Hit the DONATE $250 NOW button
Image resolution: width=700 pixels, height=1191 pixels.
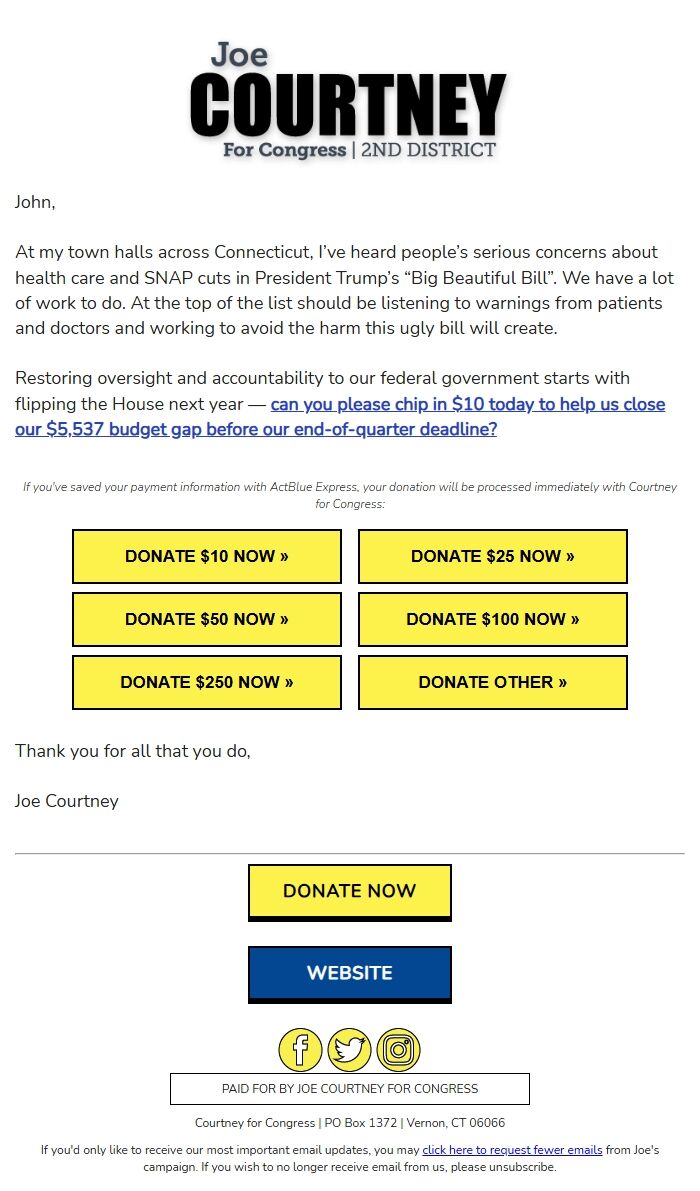tap(207, 682)
